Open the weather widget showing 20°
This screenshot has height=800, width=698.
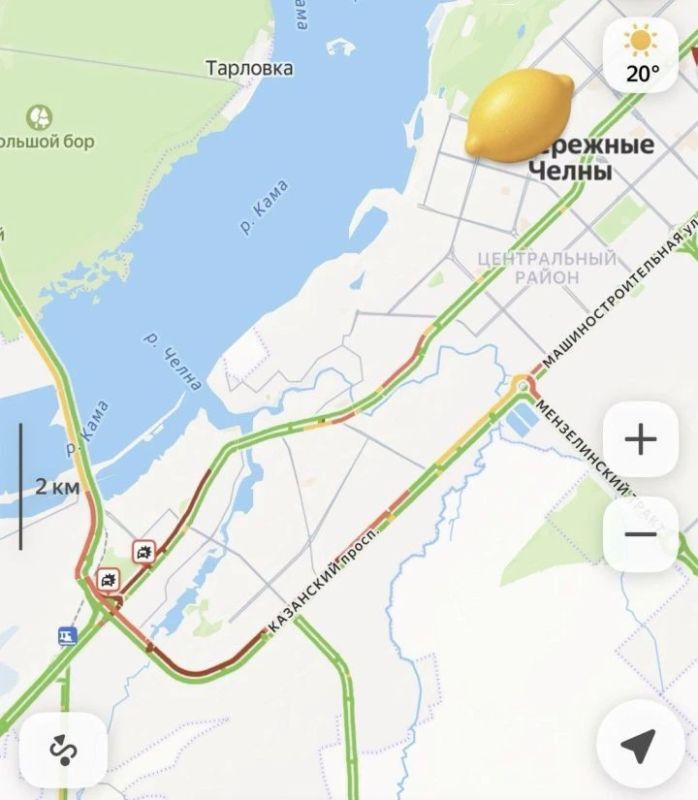641,55
